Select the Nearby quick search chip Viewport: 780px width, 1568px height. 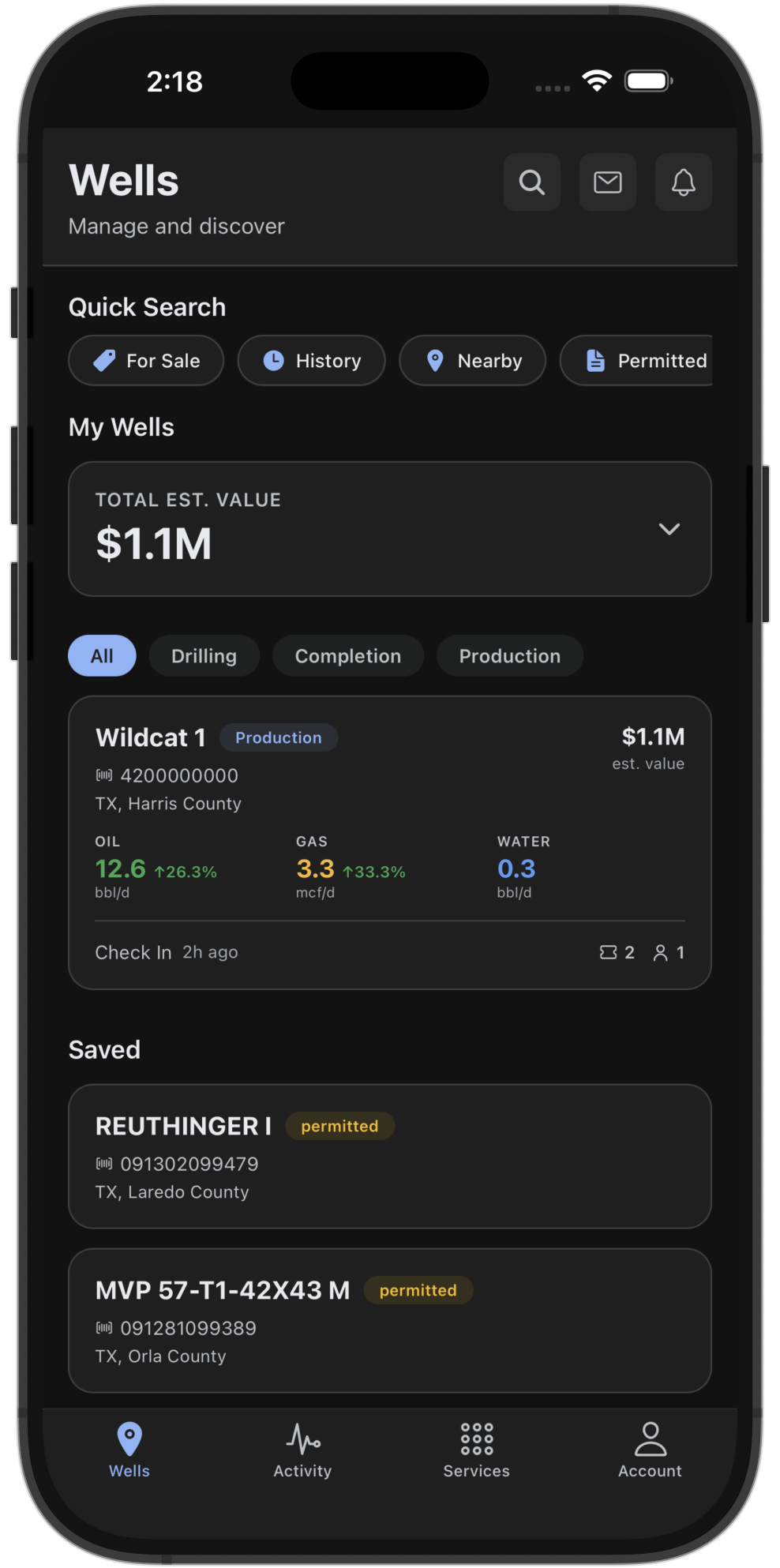[x=473, y=361]
